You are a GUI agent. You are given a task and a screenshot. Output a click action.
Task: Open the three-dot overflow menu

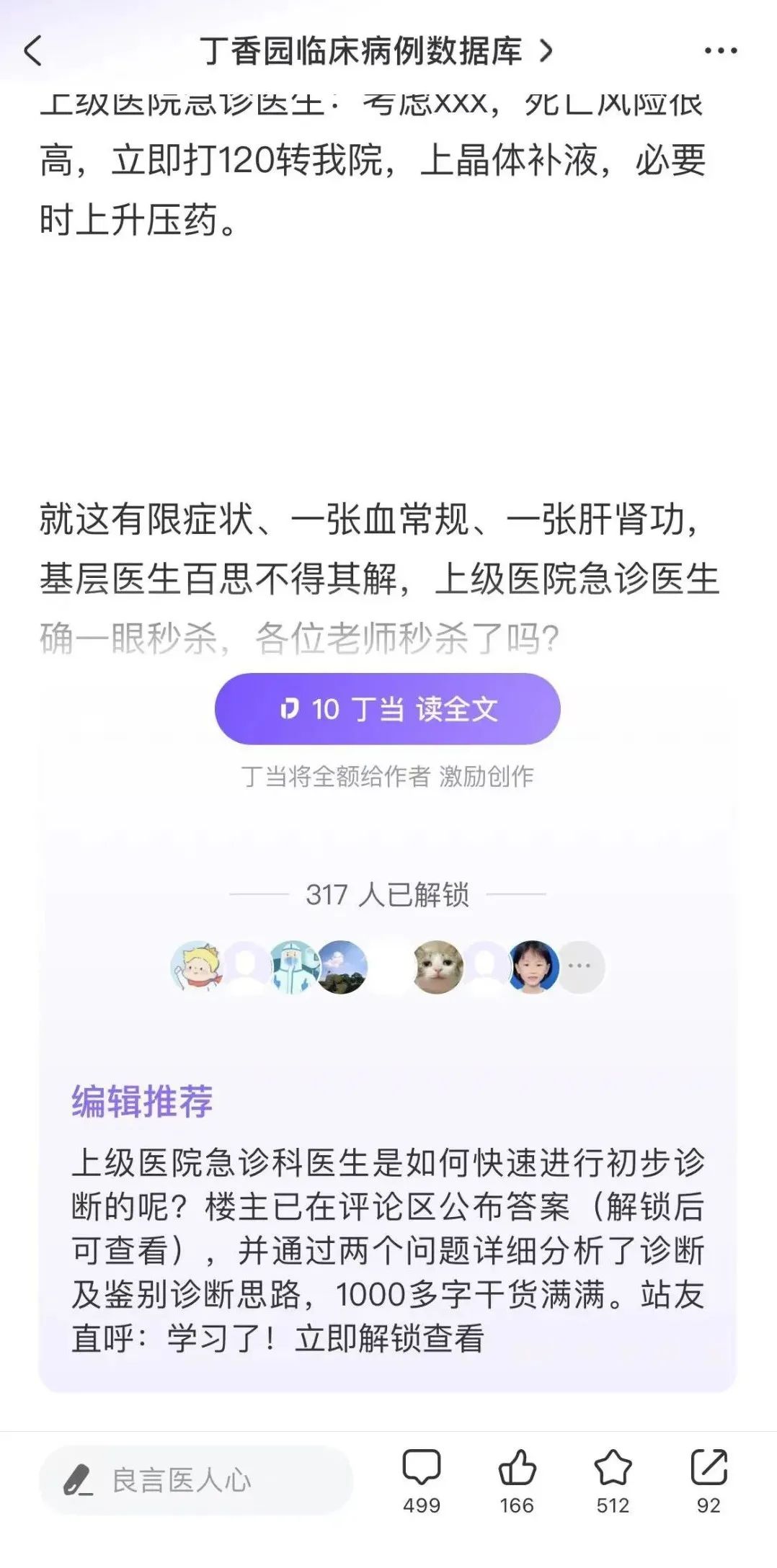point(720,51)
